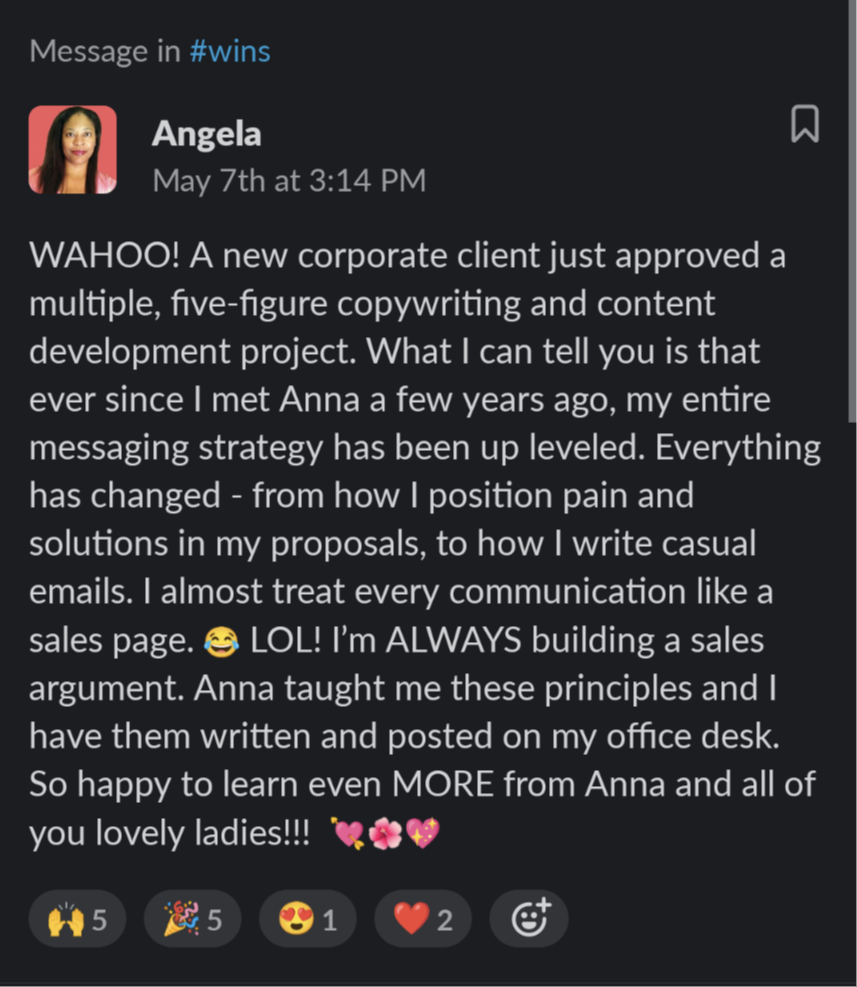857x987 pixels.
Task: Tap Angela's name to view profile
Action: tap(207, 133)
